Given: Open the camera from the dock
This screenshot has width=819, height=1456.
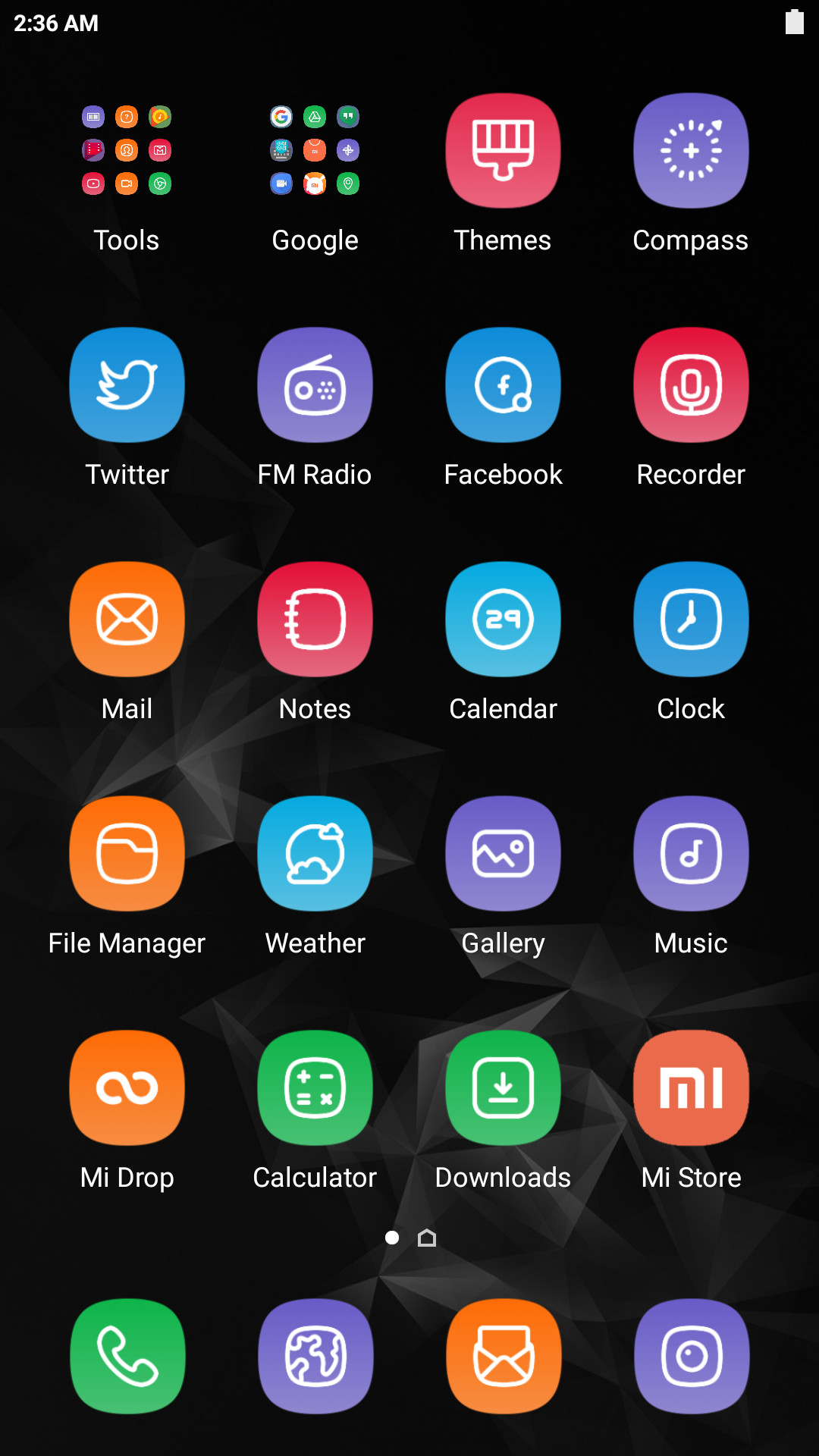Looking at the screenshot, I should [x=691, y=1356].
